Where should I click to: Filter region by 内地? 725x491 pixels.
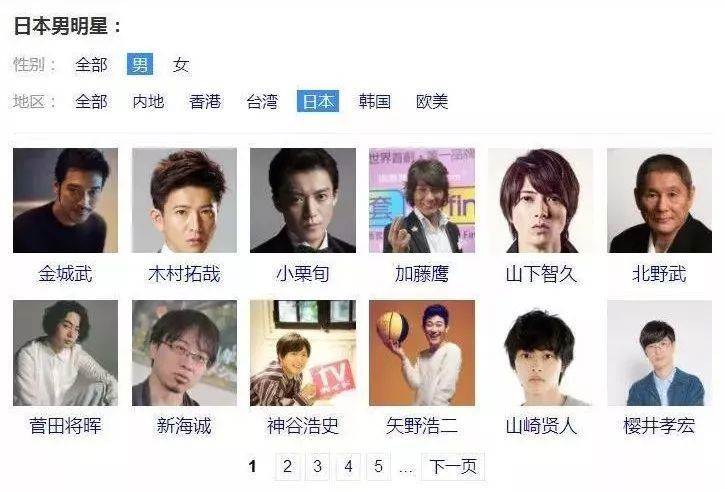[x=148, y=101]
